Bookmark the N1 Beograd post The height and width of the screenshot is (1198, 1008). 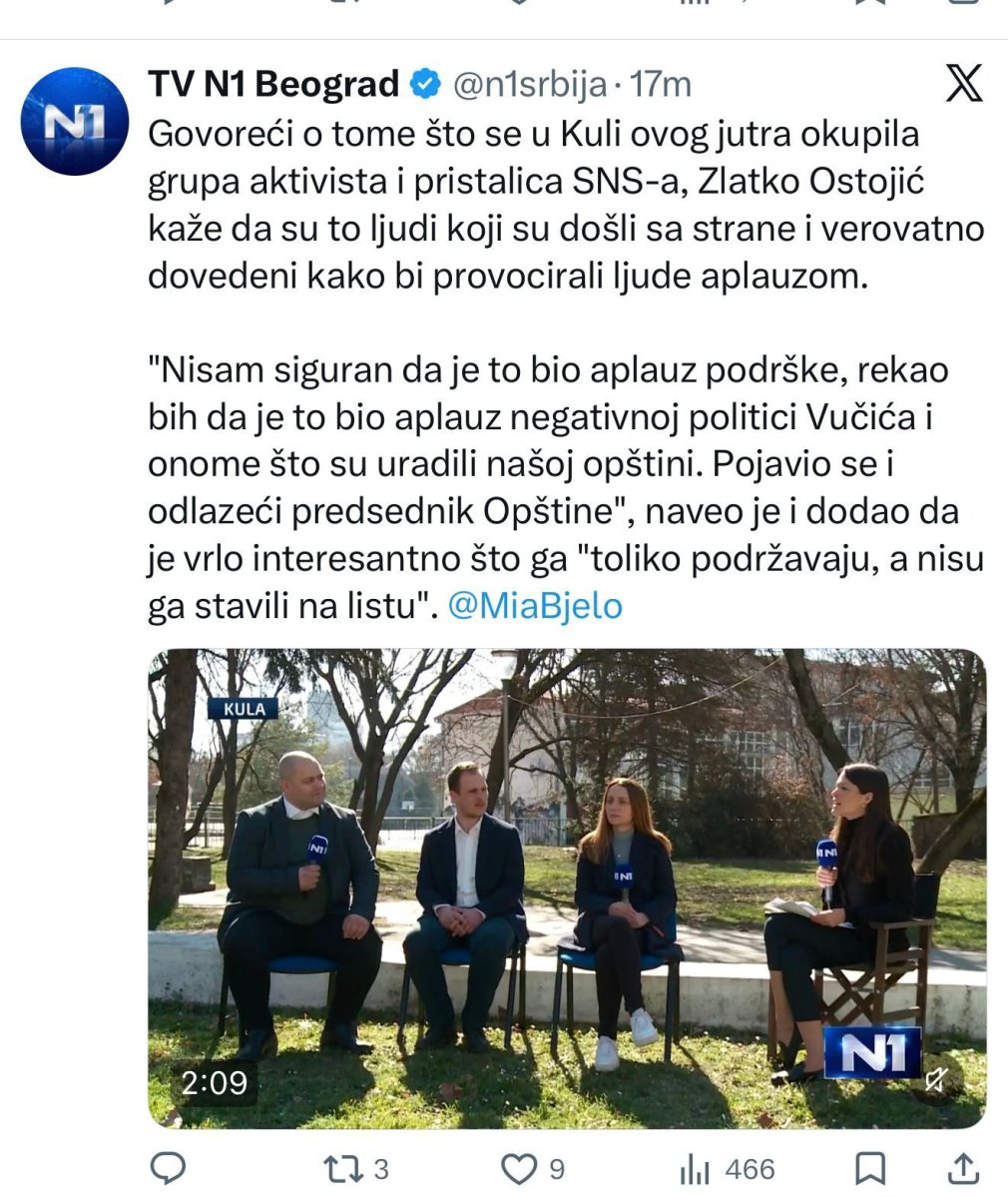tap(869, 1167)
